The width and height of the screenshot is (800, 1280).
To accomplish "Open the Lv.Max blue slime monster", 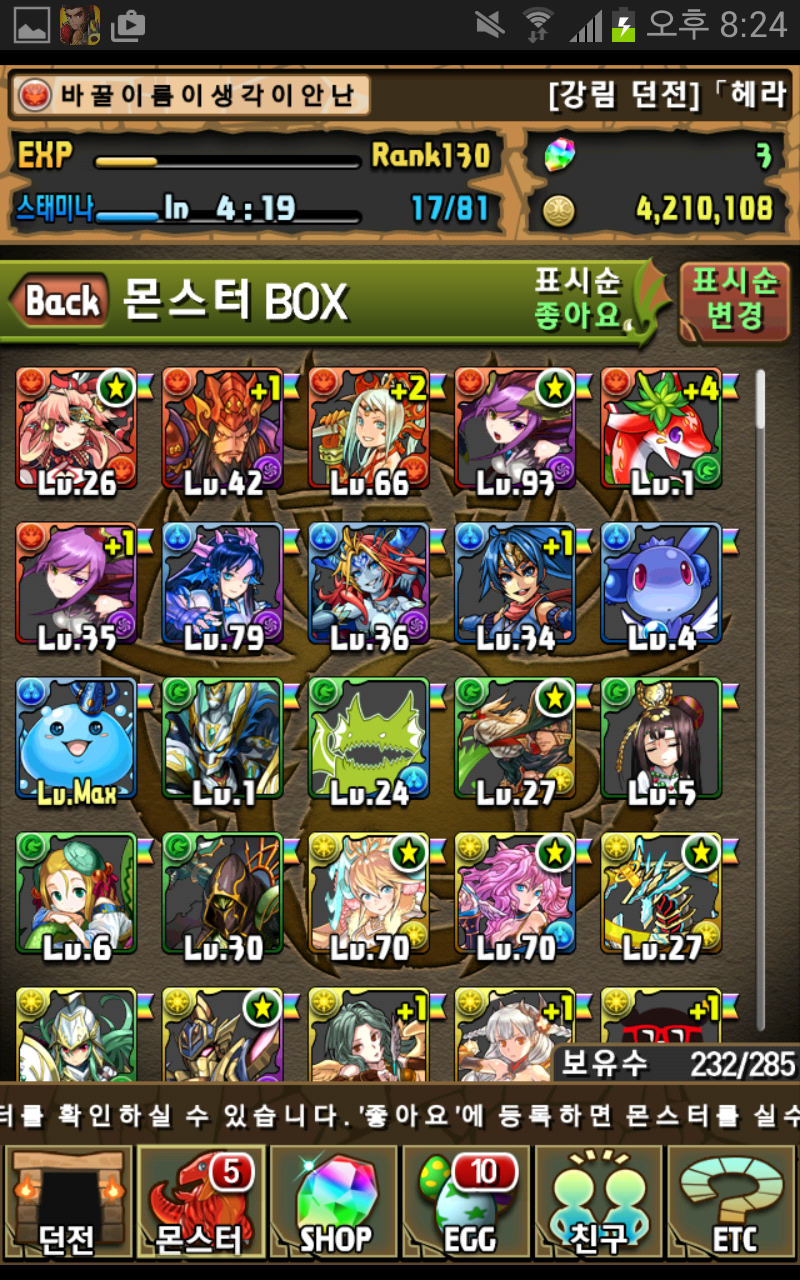I will 76,738.
